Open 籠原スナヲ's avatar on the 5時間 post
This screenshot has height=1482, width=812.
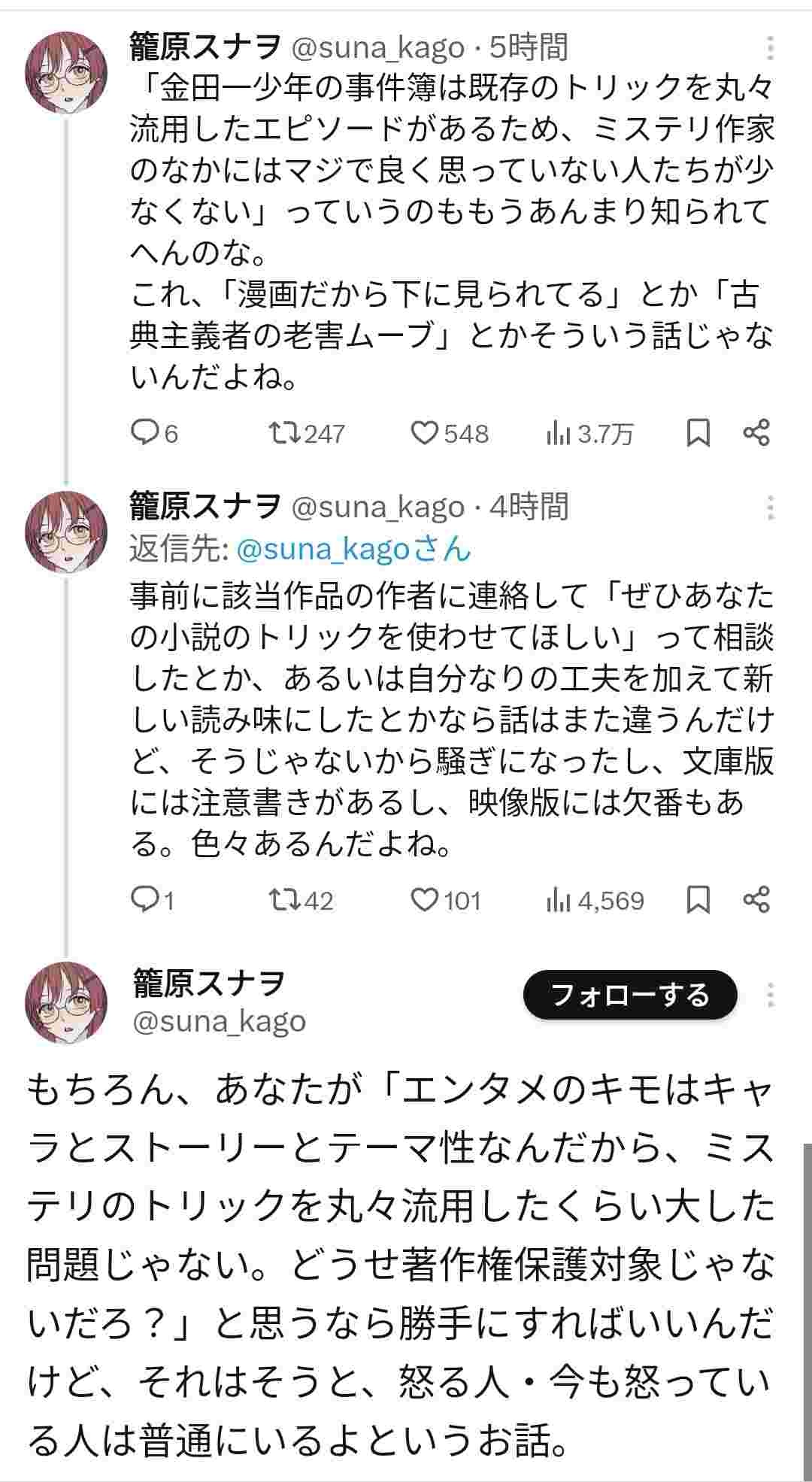pos(66,72)
